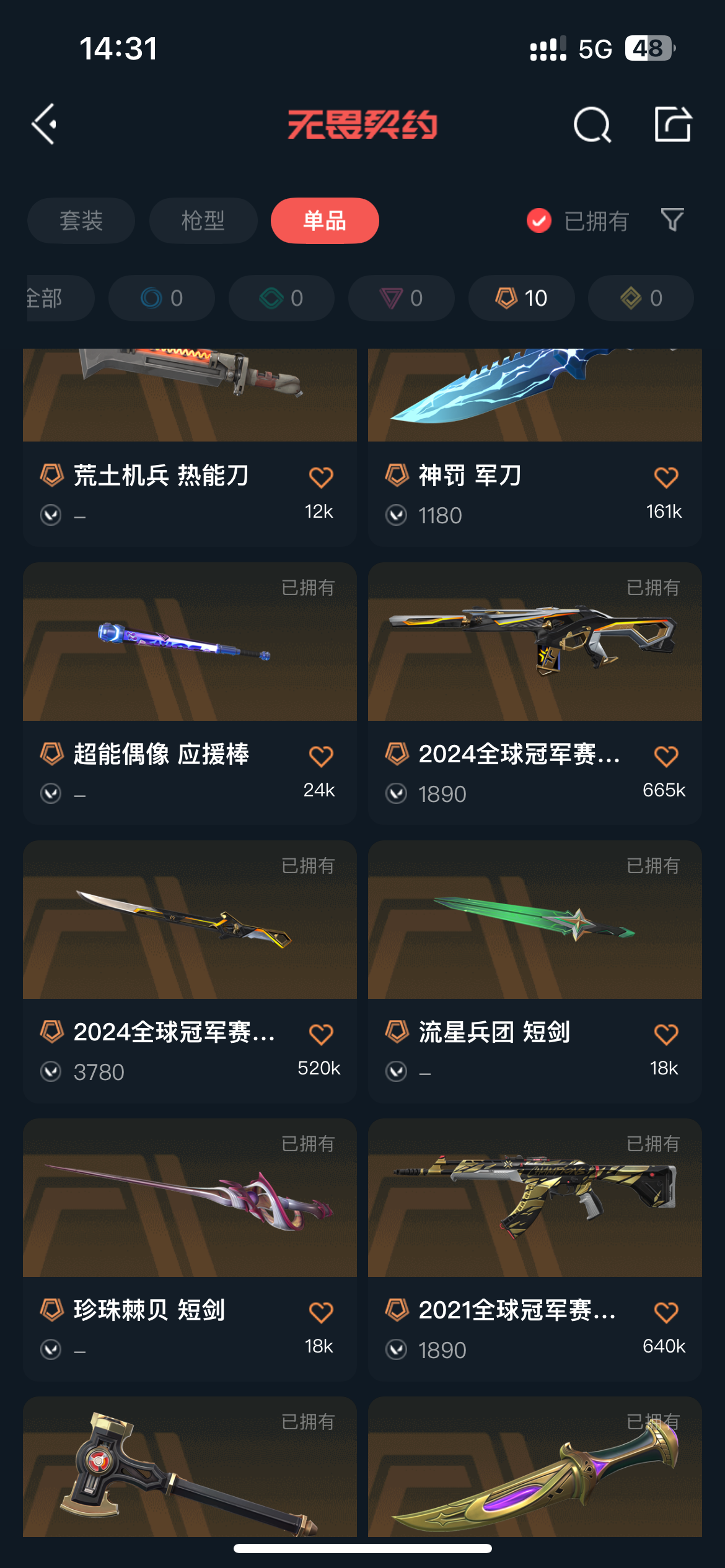Go back using the top-left arrow

45,124
